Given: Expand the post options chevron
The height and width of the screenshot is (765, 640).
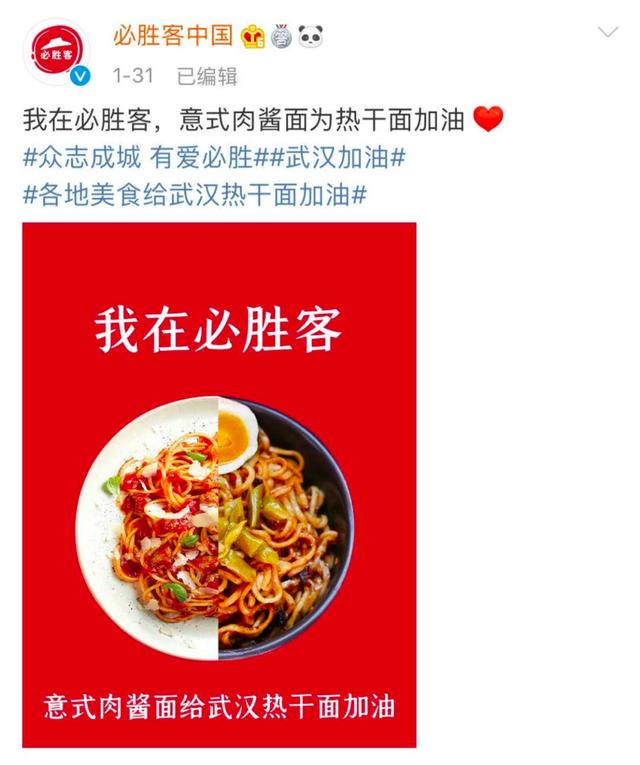Looking at the screenshot, I should (607, 34).
